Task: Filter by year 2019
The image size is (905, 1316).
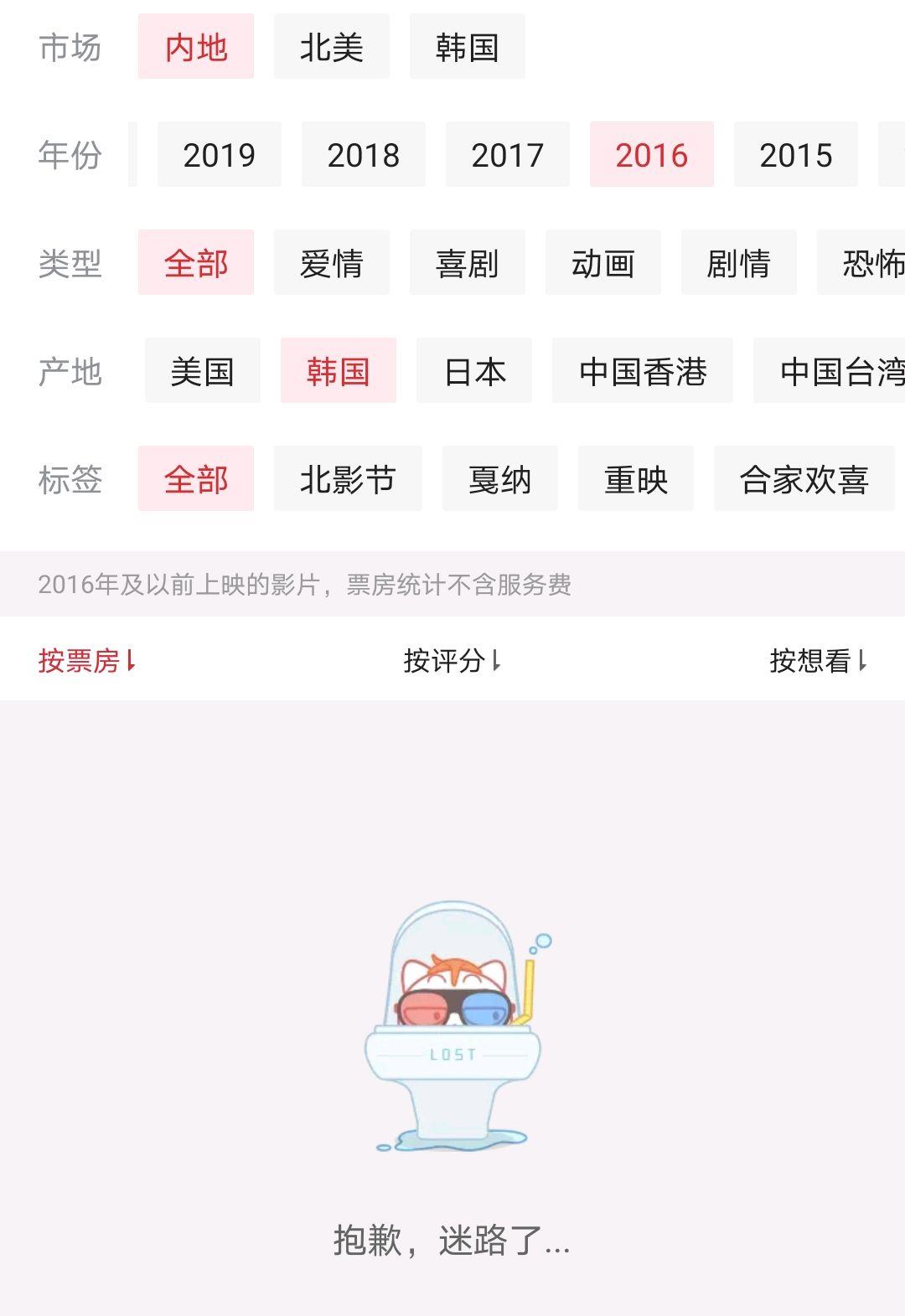Action: tap(219, 155)
